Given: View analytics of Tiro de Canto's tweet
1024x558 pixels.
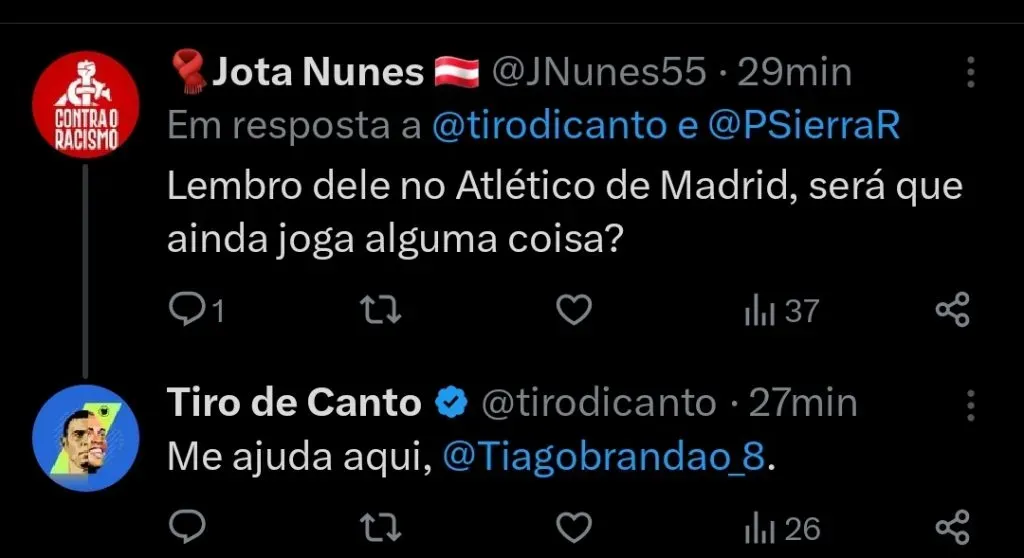Looking at the screenshot, I should (x=780, y=526).
